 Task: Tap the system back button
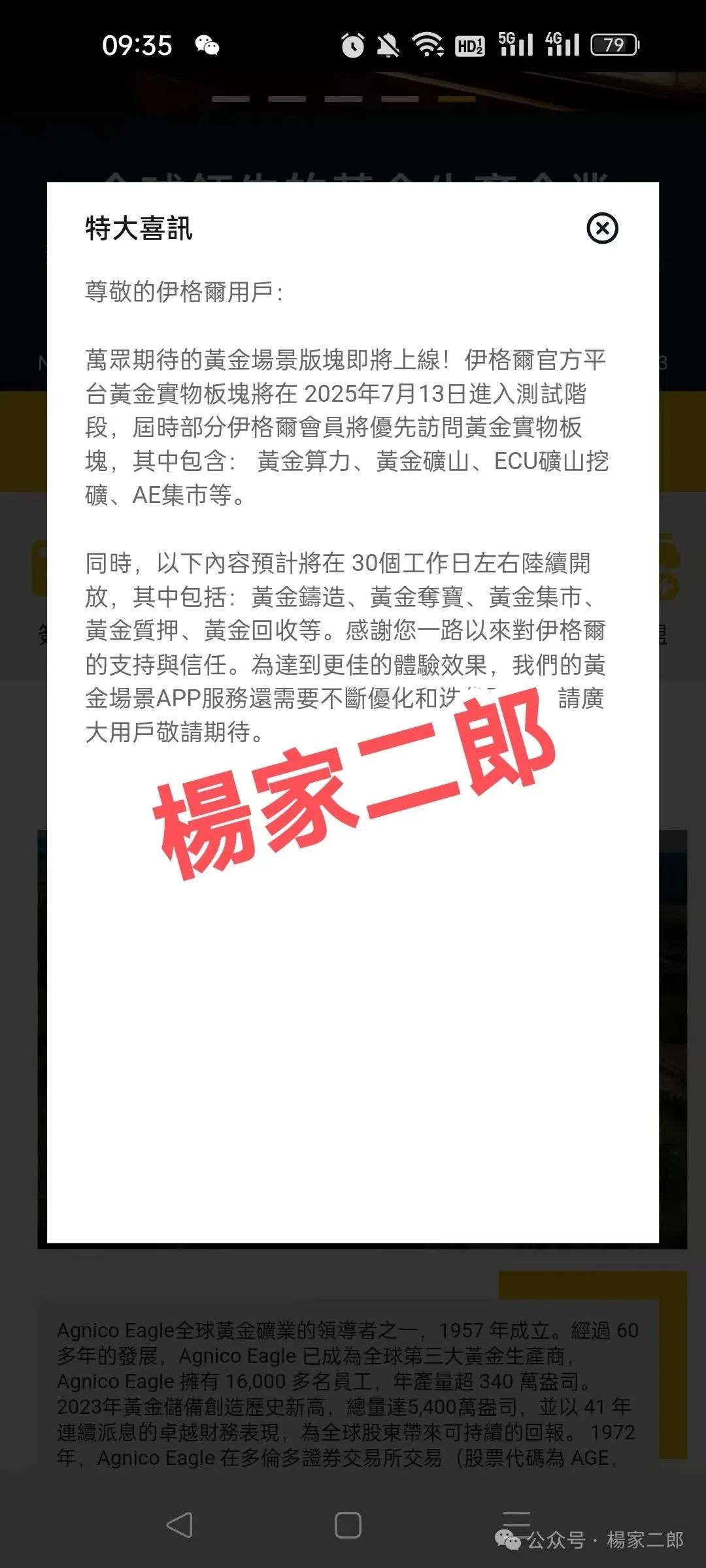pos(179,1525)
